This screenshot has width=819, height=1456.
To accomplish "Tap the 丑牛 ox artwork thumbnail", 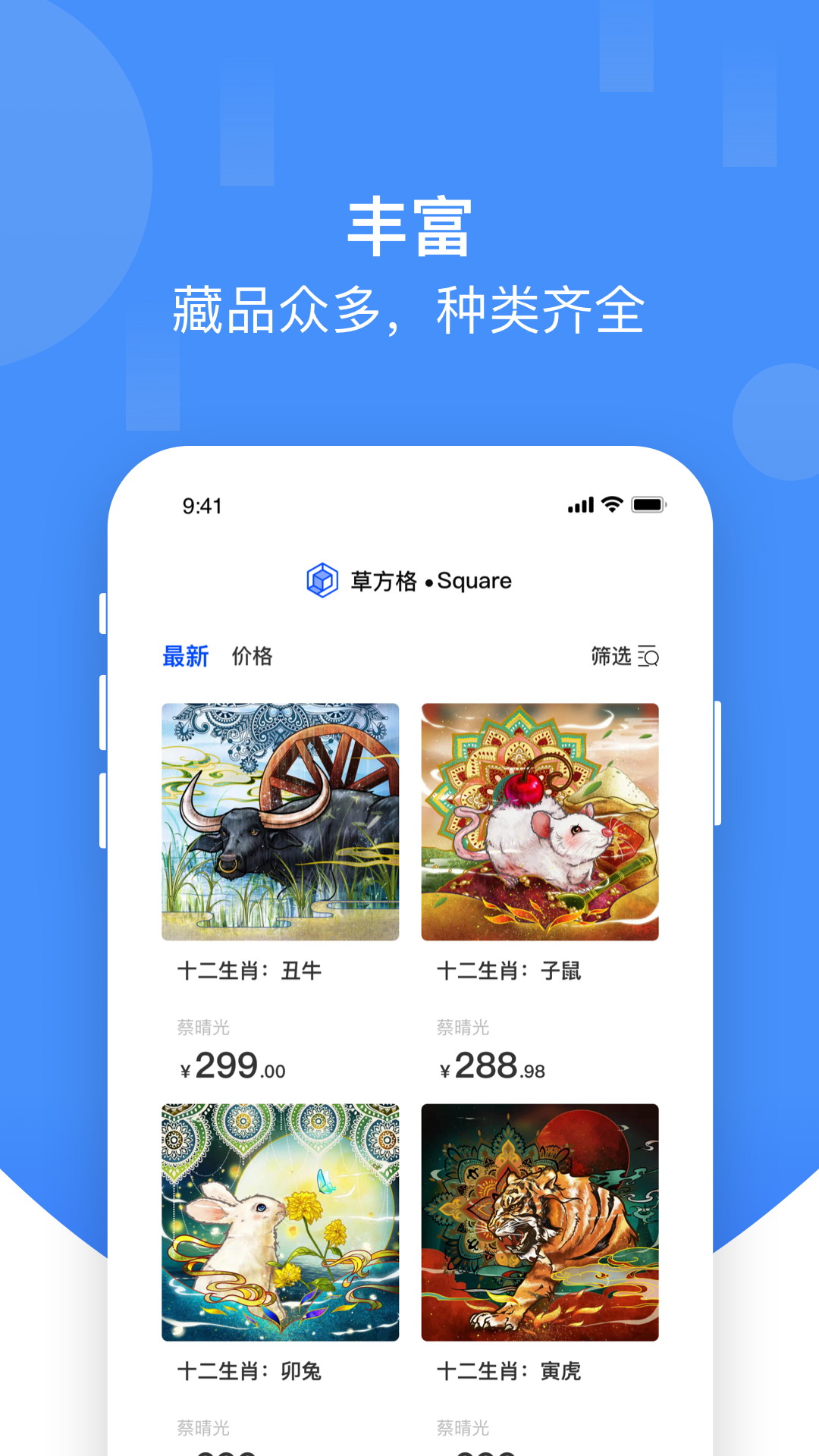I will coord(279,821).
